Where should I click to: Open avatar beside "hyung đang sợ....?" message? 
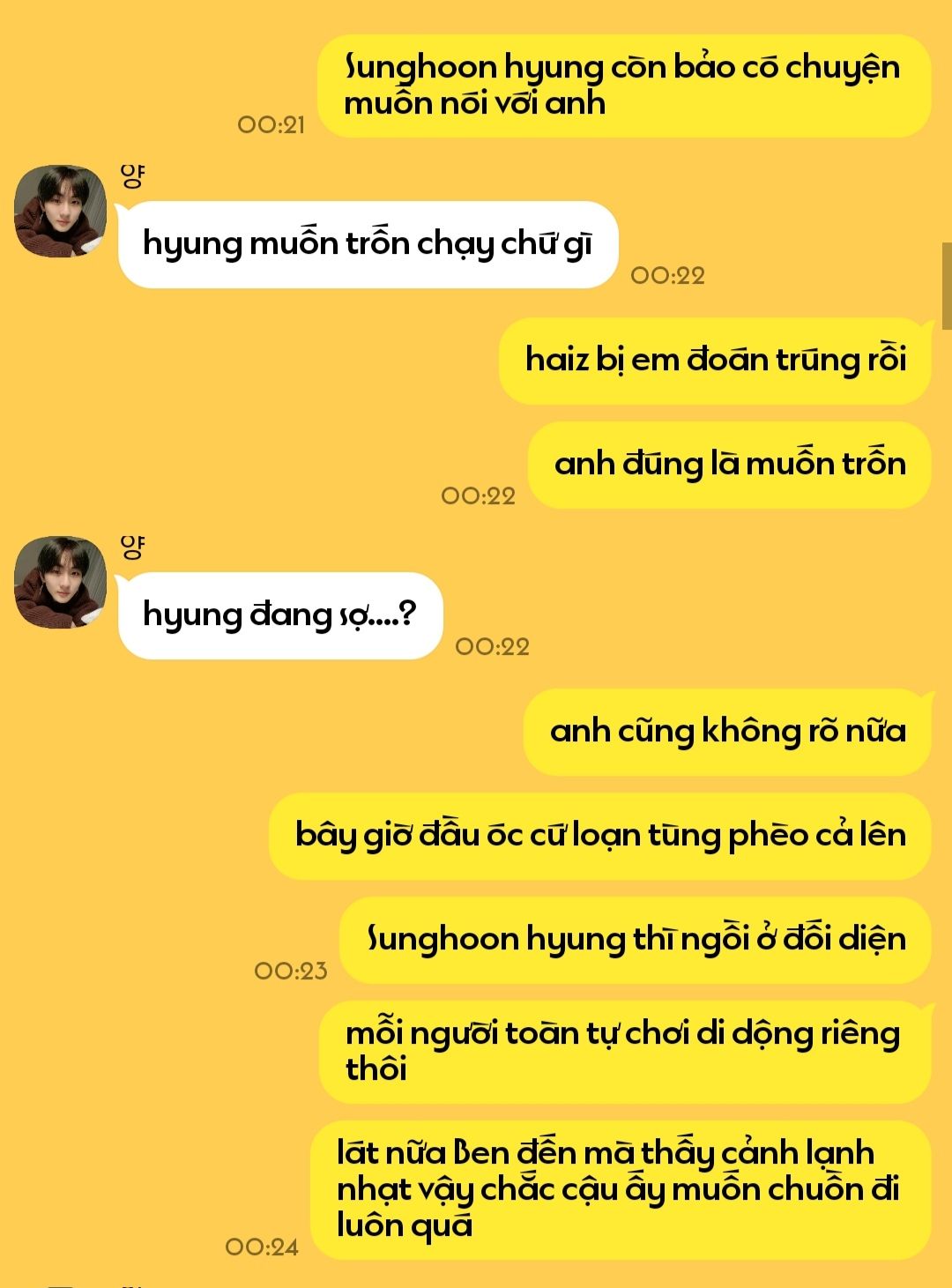click(60, 583)
